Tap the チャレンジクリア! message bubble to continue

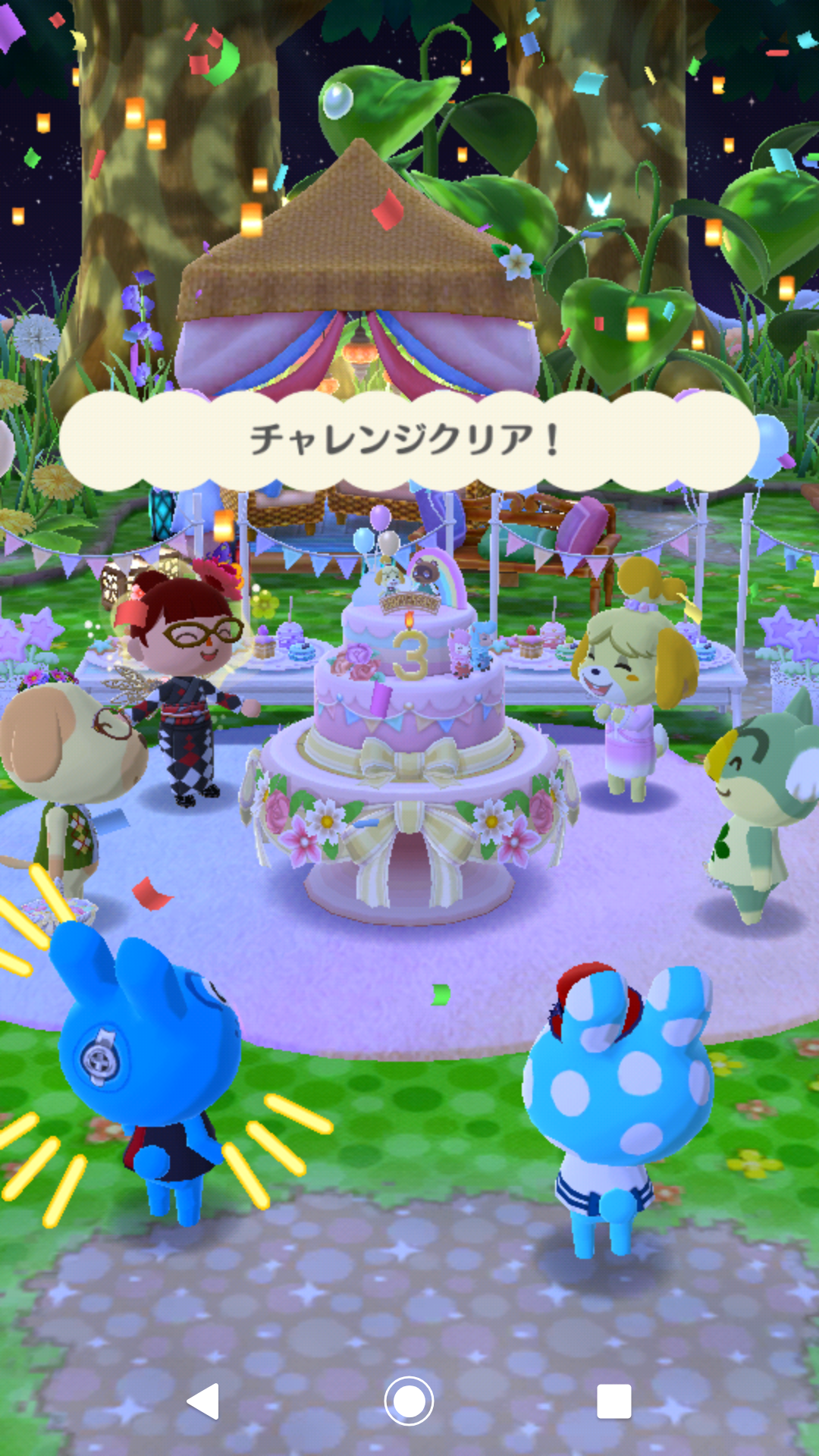point(409,441)
